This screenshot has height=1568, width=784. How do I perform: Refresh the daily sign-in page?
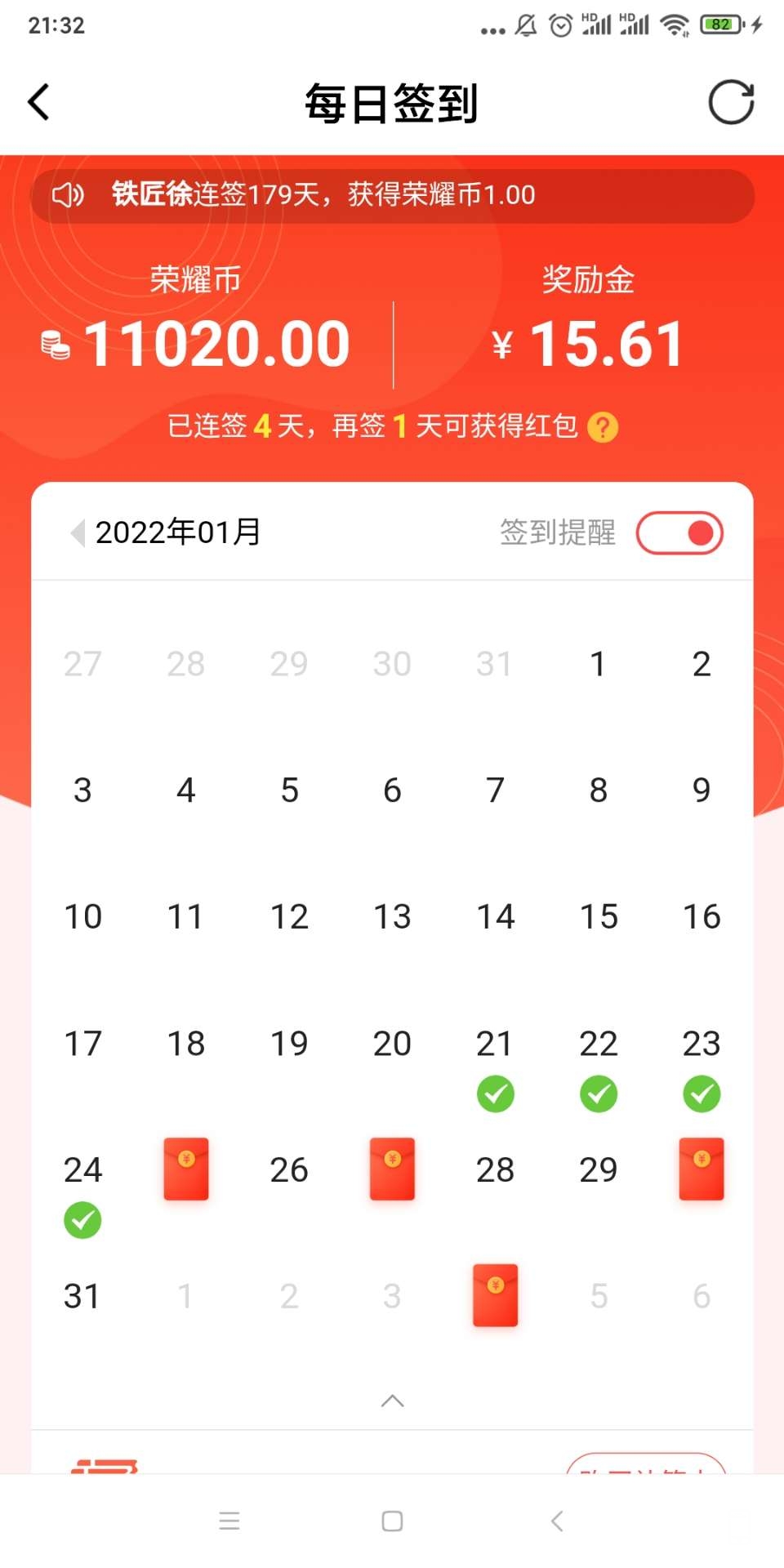coord(730,103)
